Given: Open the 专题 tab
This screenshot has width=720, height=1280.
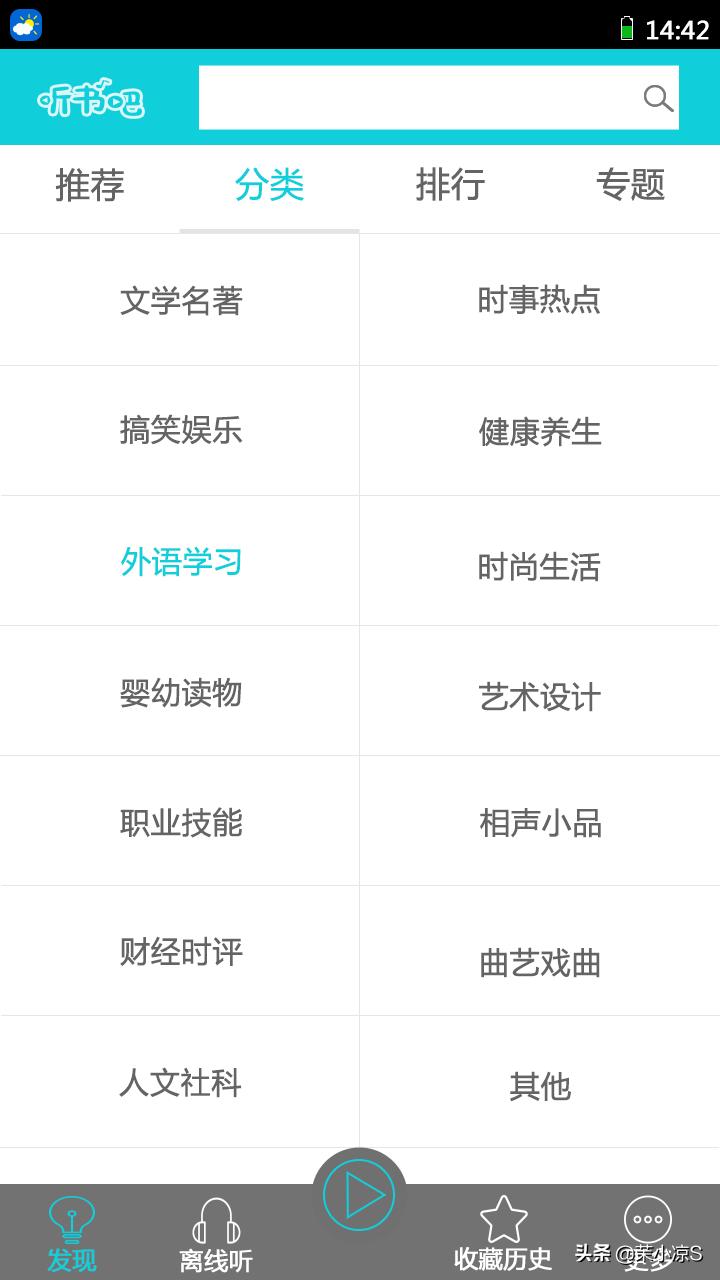Looking at the screenshot, I should coord(630,186).
